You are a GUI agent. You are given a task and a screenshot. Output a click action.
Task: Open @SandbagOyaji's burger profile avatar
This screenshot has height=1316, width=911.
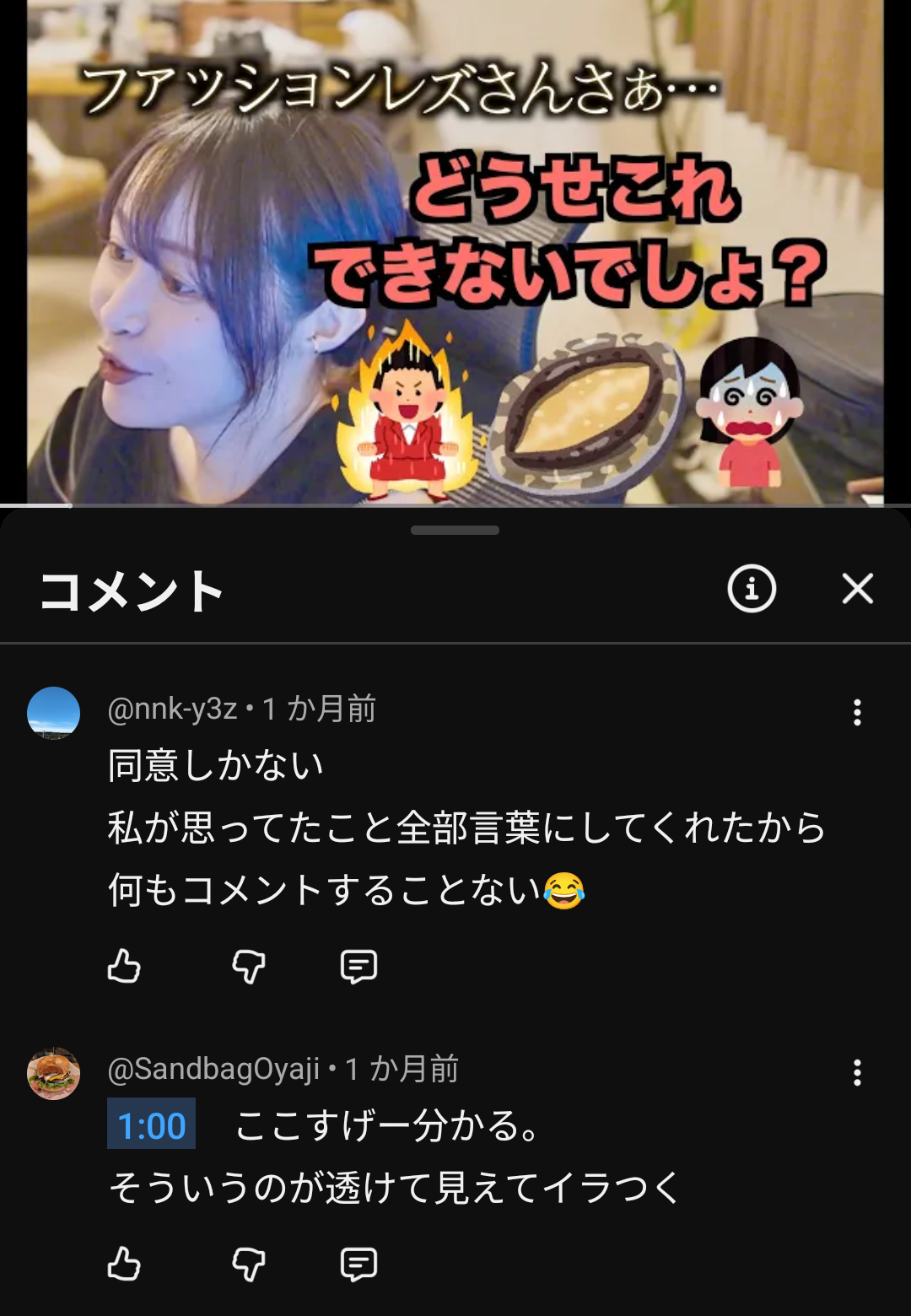pyautogui.click(x=54, y=1073)
